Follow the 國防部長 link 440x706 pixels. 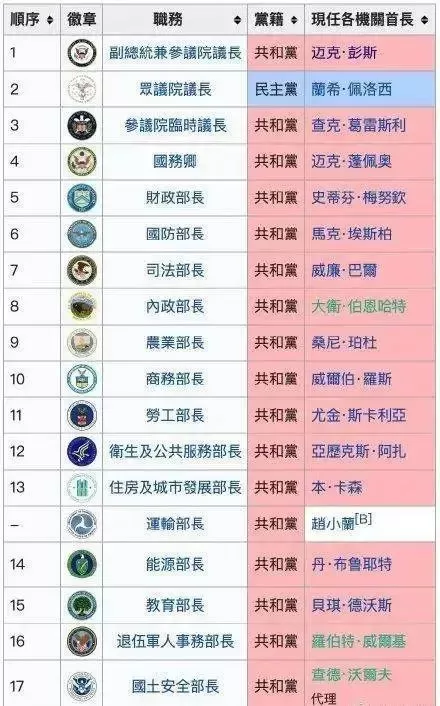click(175, 234)
